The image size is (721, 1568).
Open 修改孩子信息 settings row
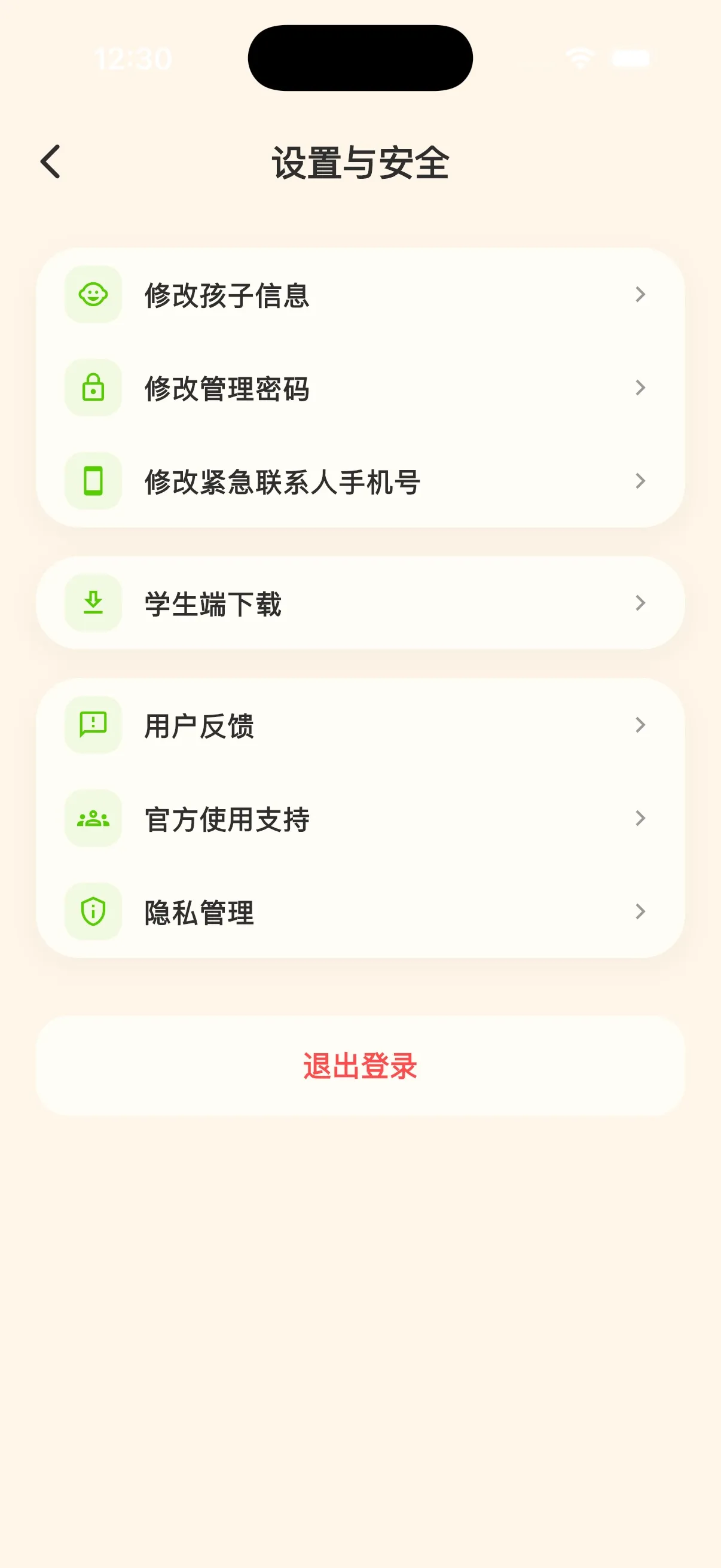361,296
